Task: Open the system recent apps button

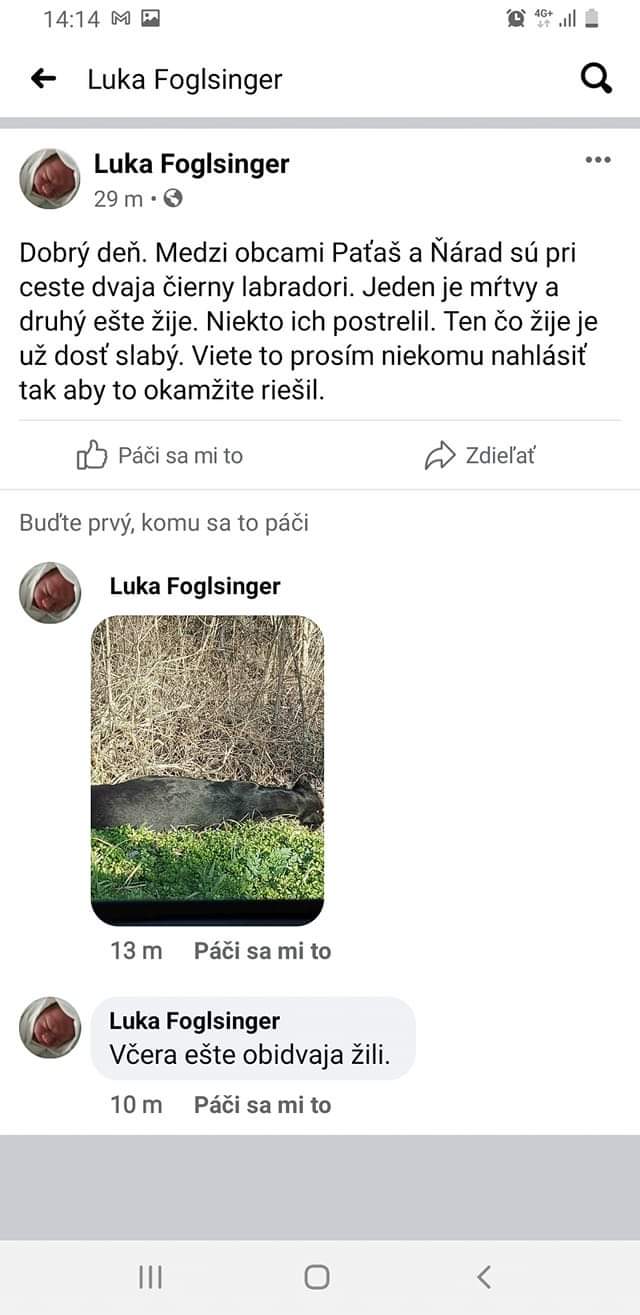Action: [150, 1276]
